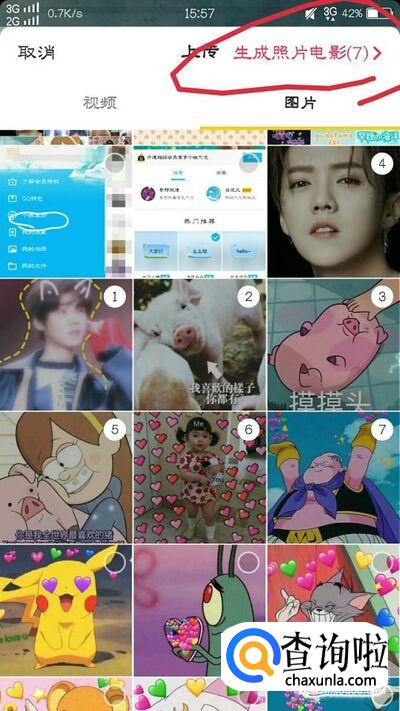The width and height of the screenshot is (400, 711).
Task: Uncheck the 摸摸头 cartoon numbered 3
Action: pyautogui.click(x=382, y=297)
